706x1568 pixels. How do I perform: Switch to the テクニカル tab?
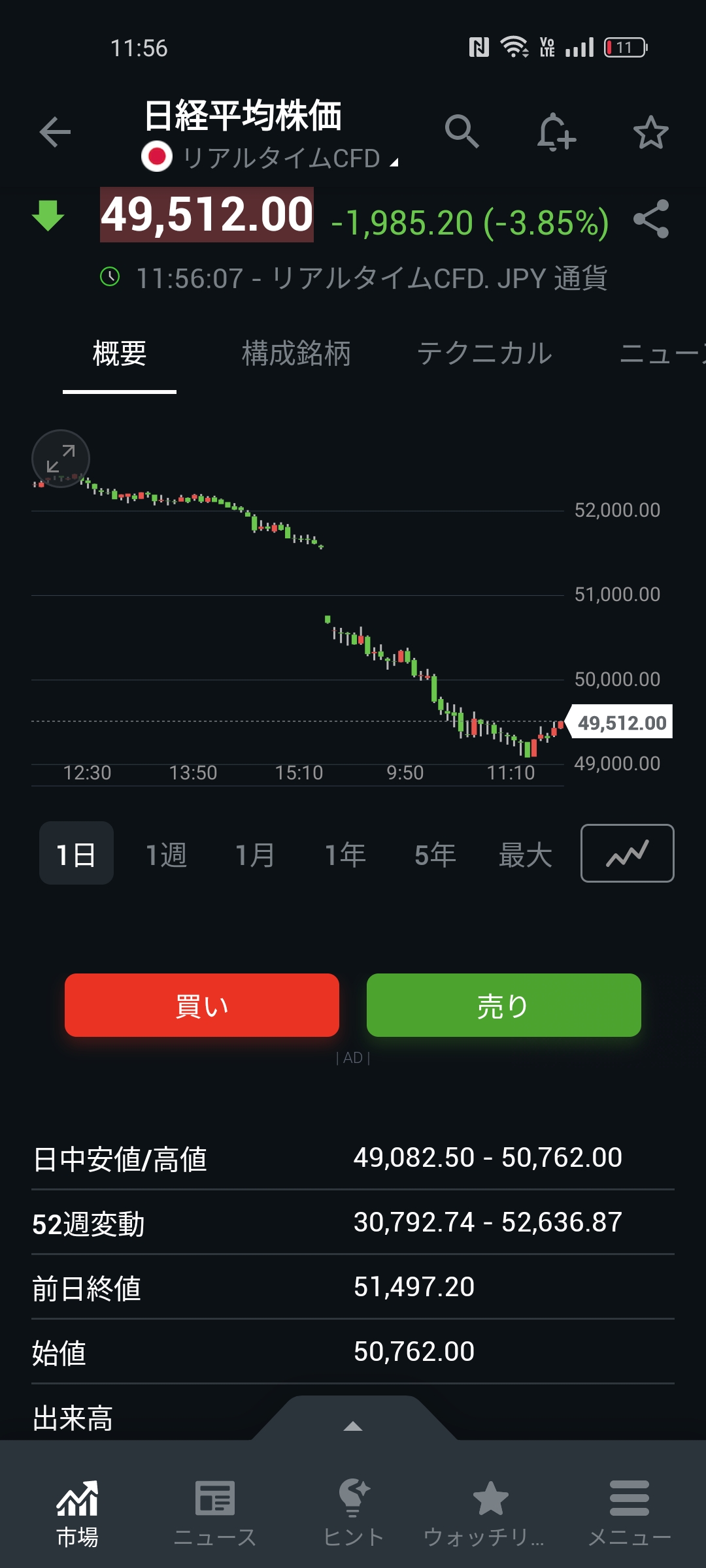[x=484, y=354]
